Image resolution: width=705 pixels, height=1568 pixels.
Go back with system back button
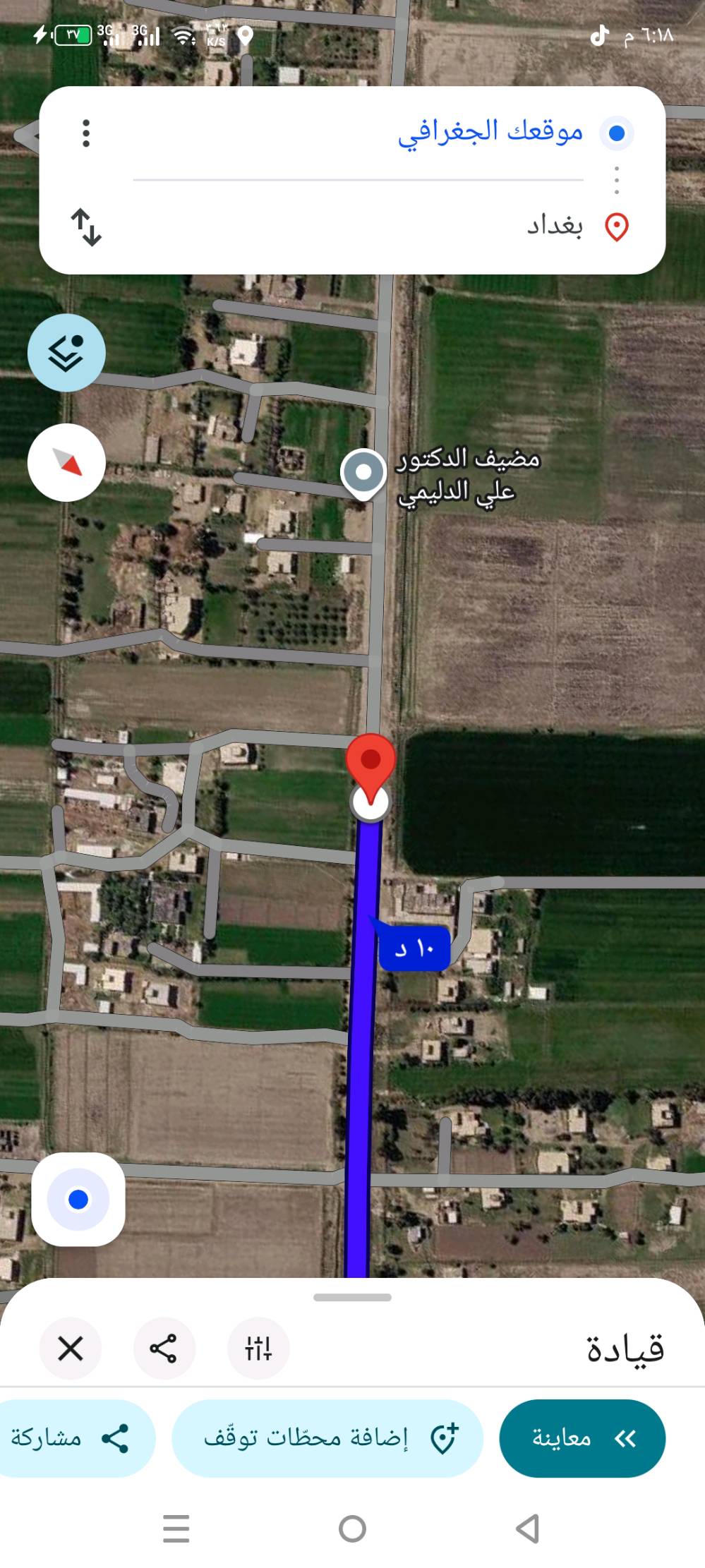(x=528, y=1528)
